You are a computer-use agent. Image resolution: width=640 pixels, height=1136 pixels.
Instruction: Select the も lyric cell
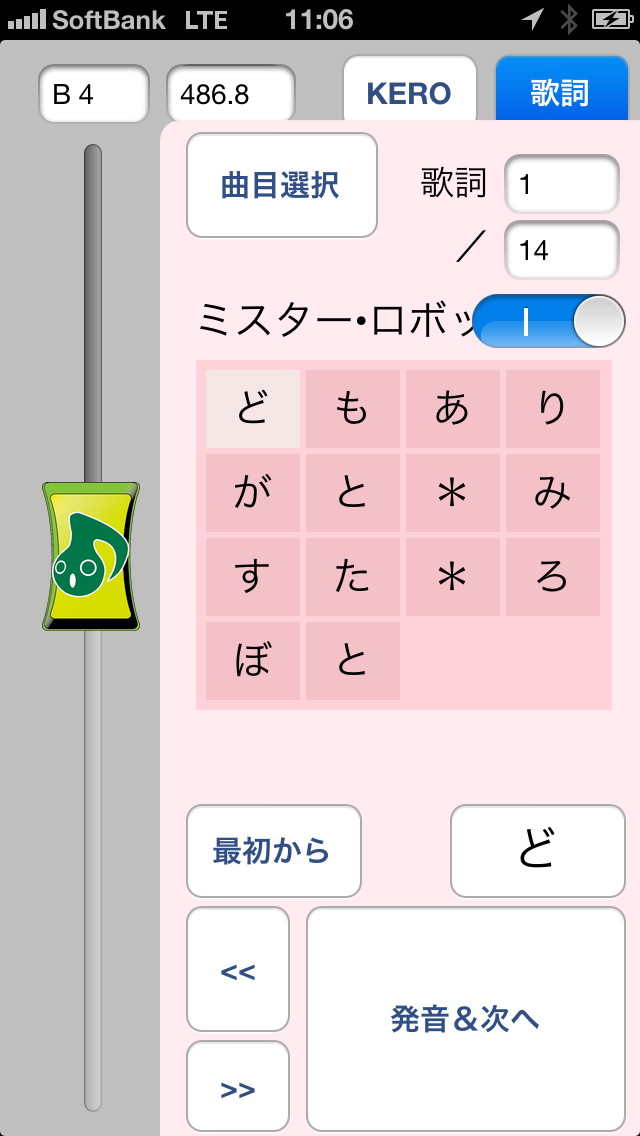[x=352, y=409]
